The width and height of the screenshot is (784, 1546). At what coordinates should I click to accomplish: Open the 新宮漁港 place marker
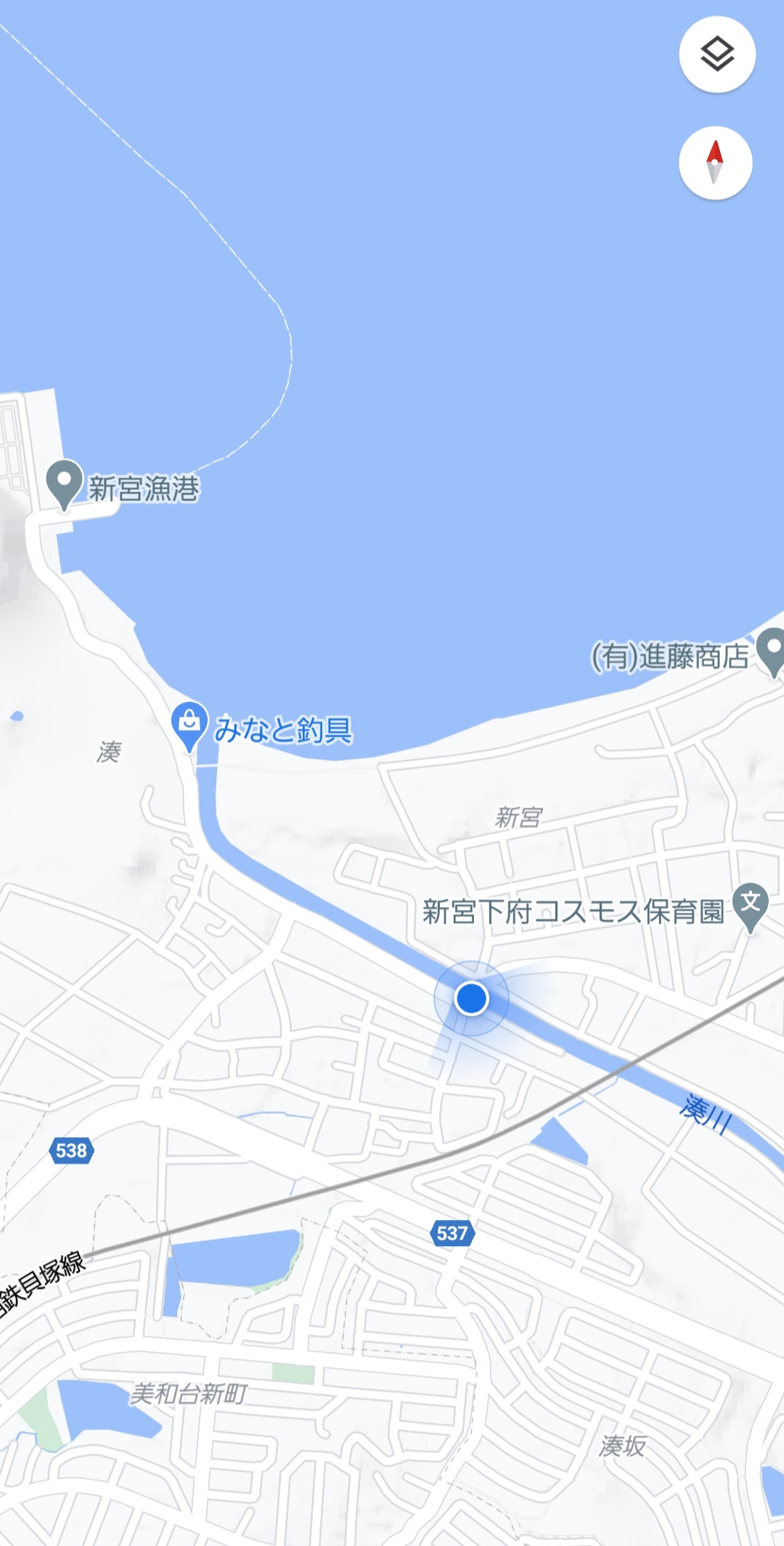point(64,484)
